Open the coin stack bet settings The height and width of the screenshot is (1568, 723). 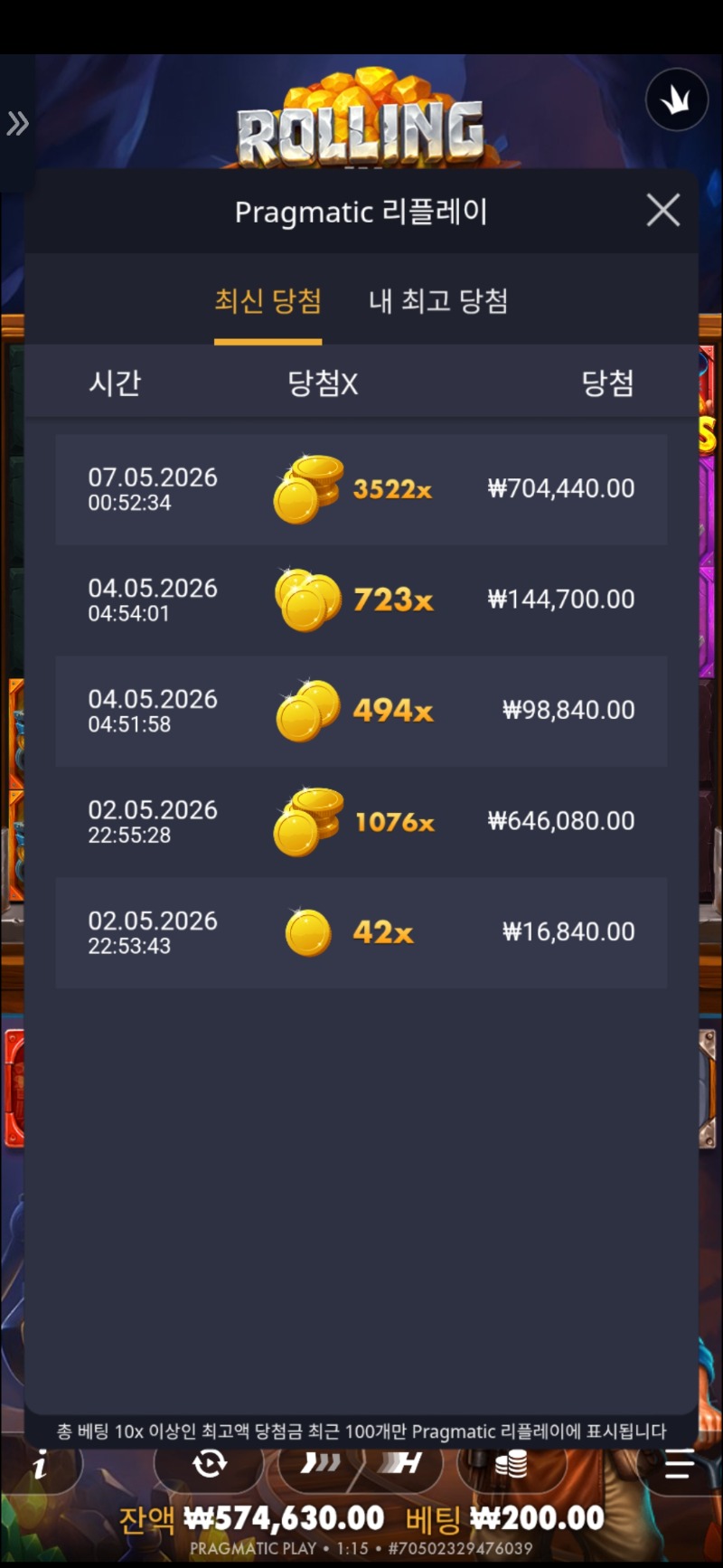511,1463
